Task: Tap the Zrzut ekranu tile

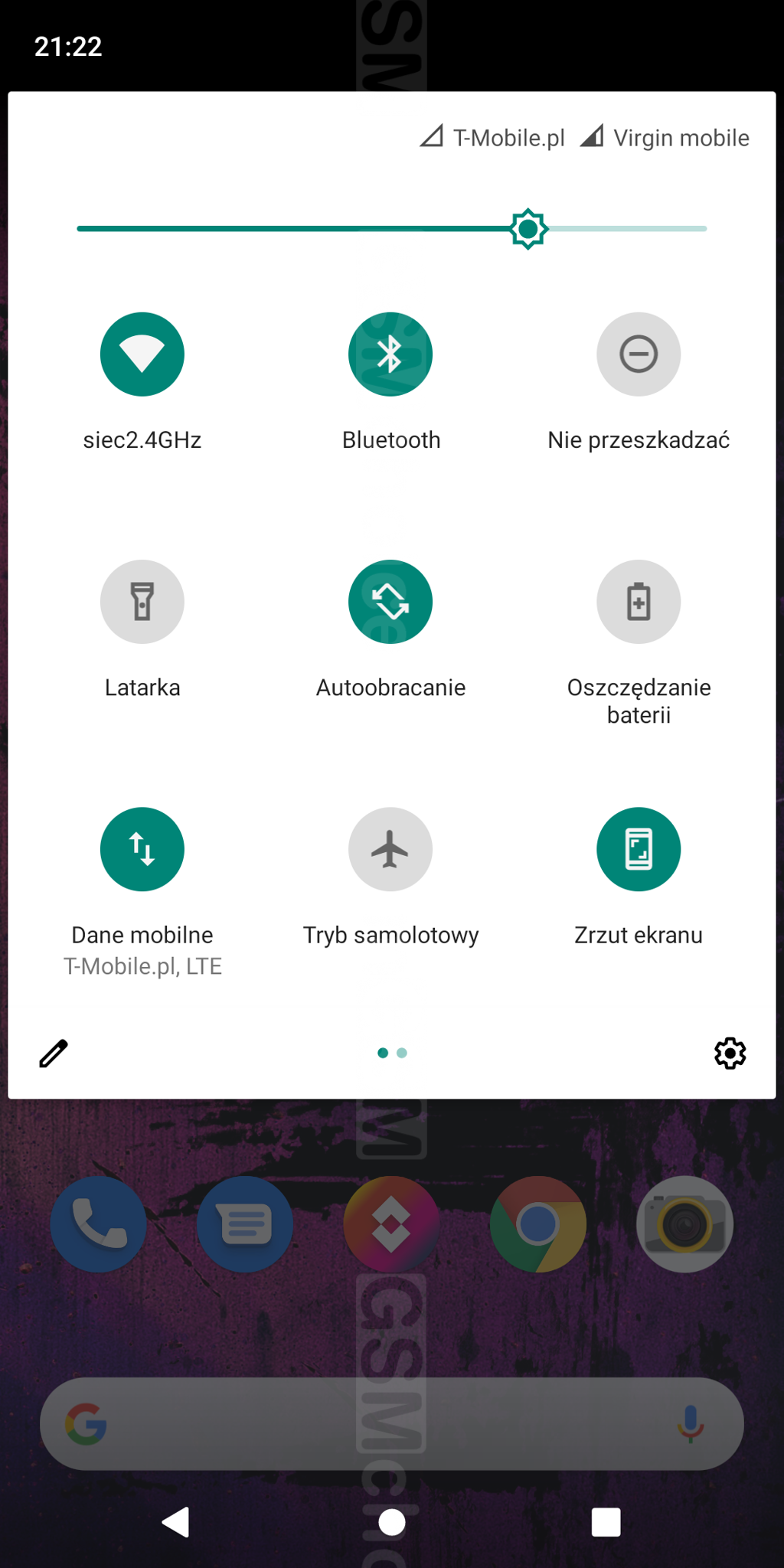Action: click(x=639, y=849)
